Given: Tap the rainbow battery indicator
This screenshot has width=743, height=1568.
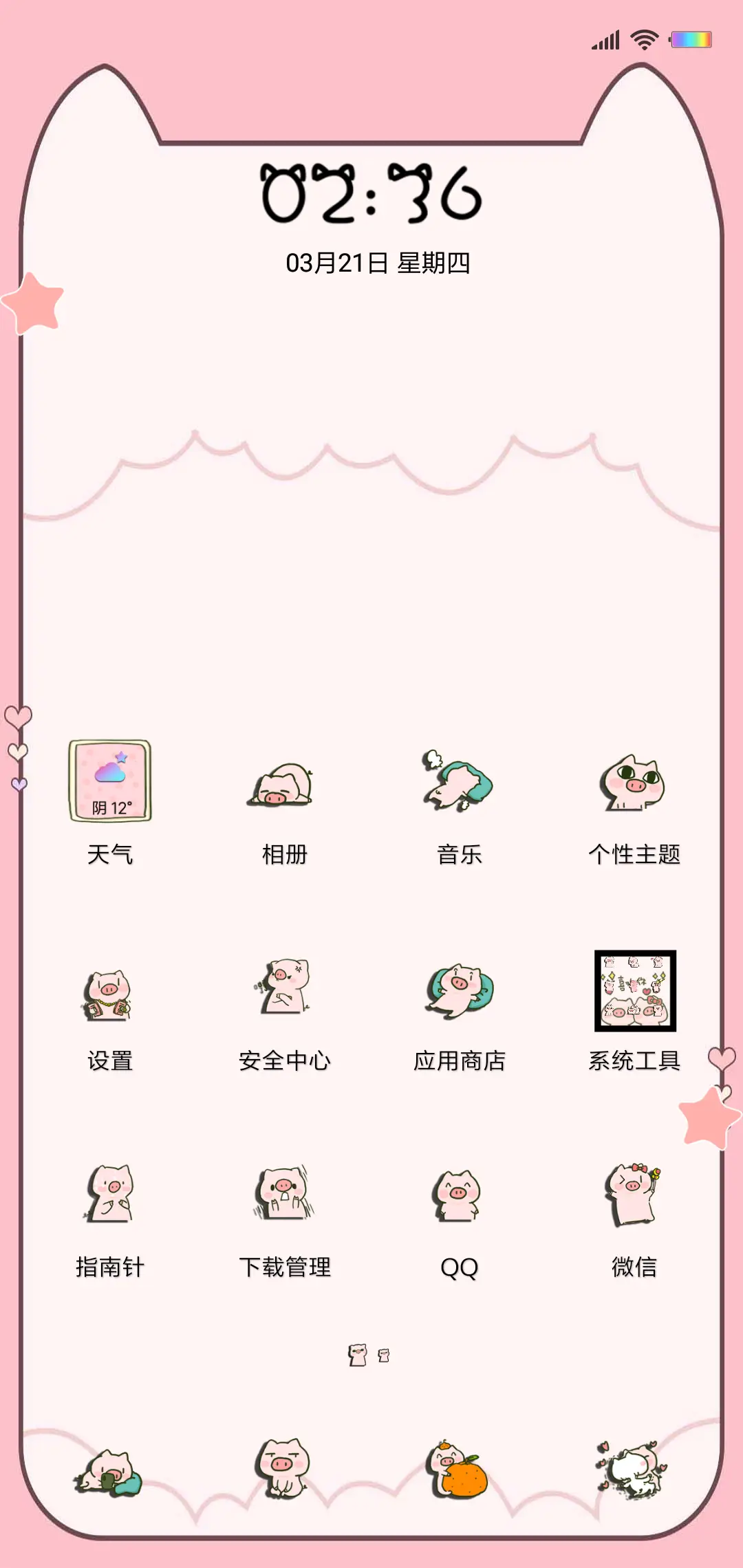Looking at the screenshot, I should (691, 40).
